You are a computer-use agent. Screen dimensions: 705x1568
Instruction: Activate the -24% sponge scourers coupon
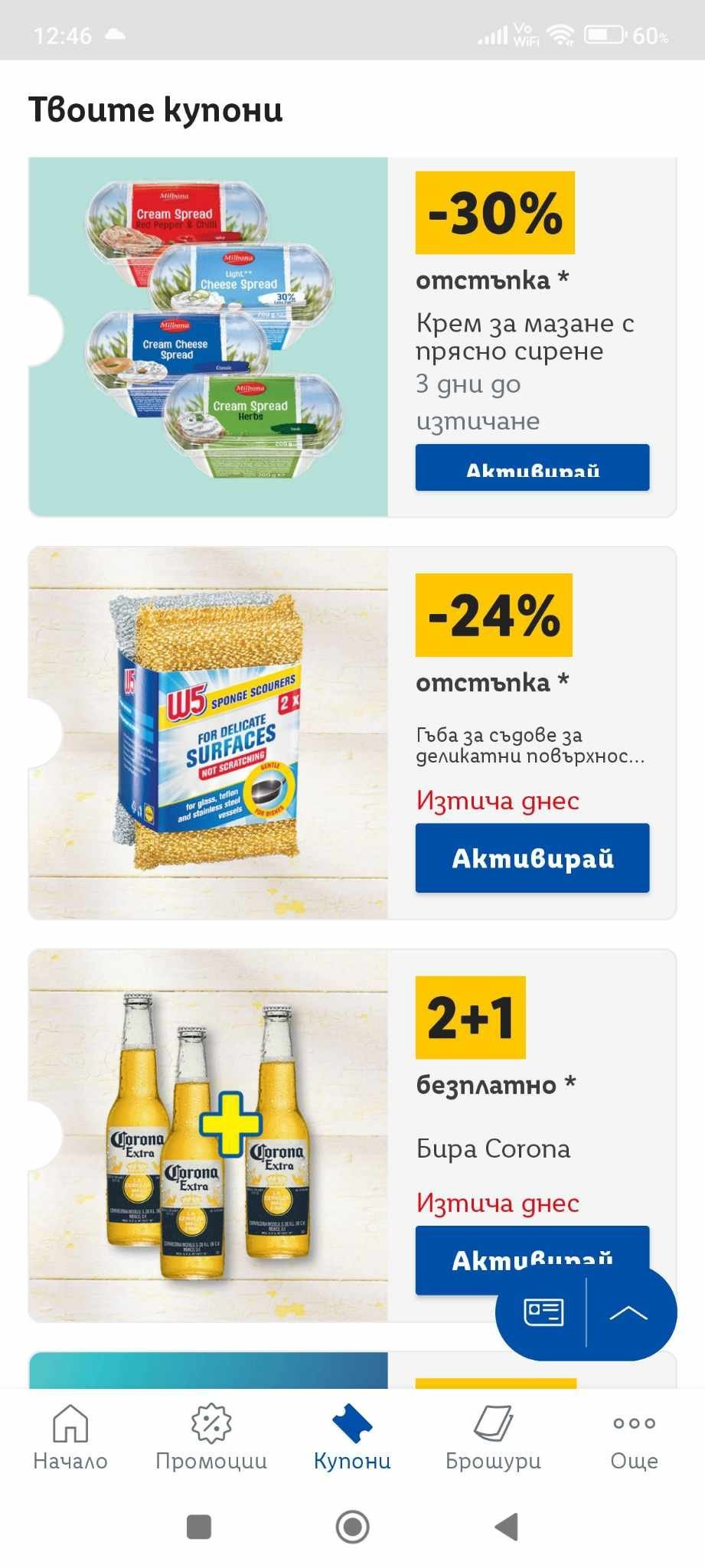tap(532, 858)
